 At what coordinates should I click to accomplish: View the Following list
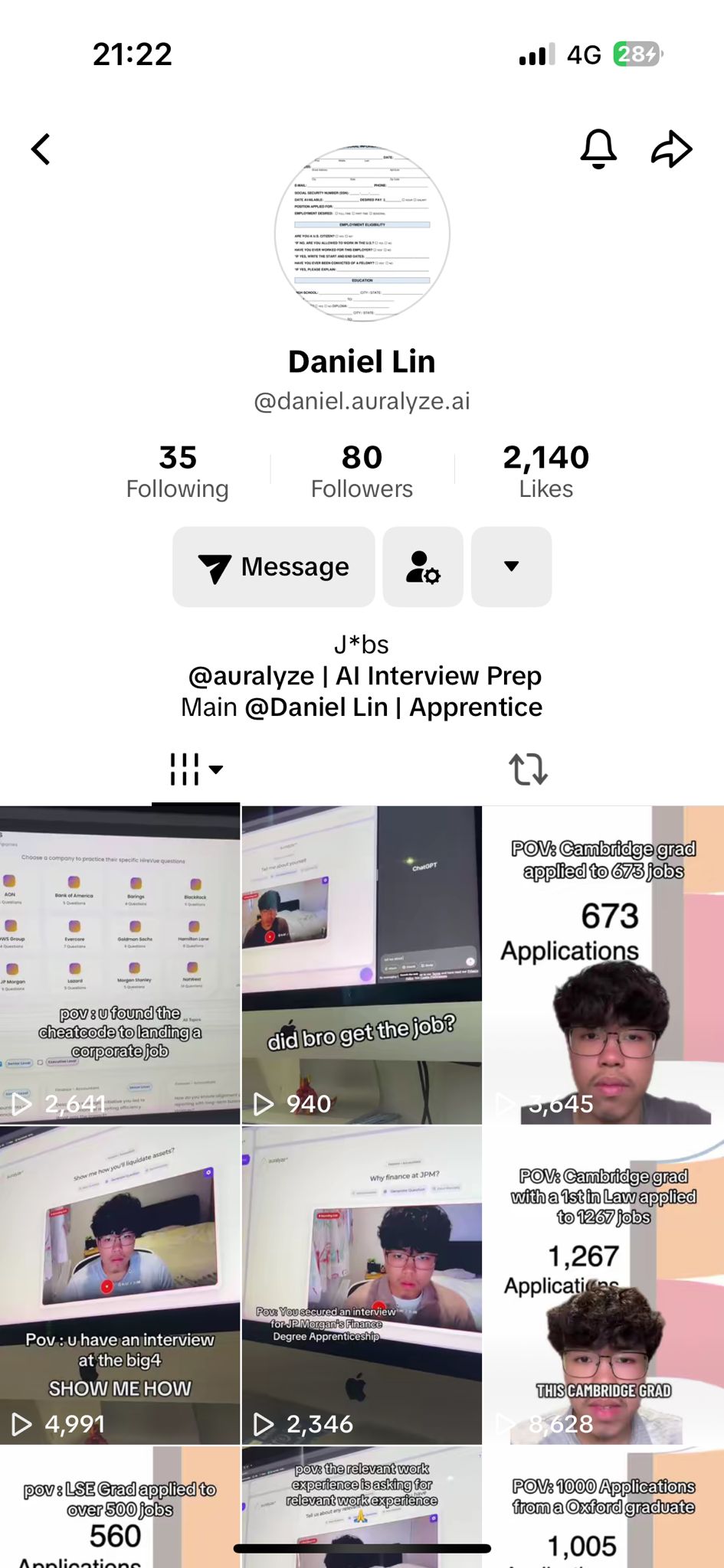(x=178, y=472)
